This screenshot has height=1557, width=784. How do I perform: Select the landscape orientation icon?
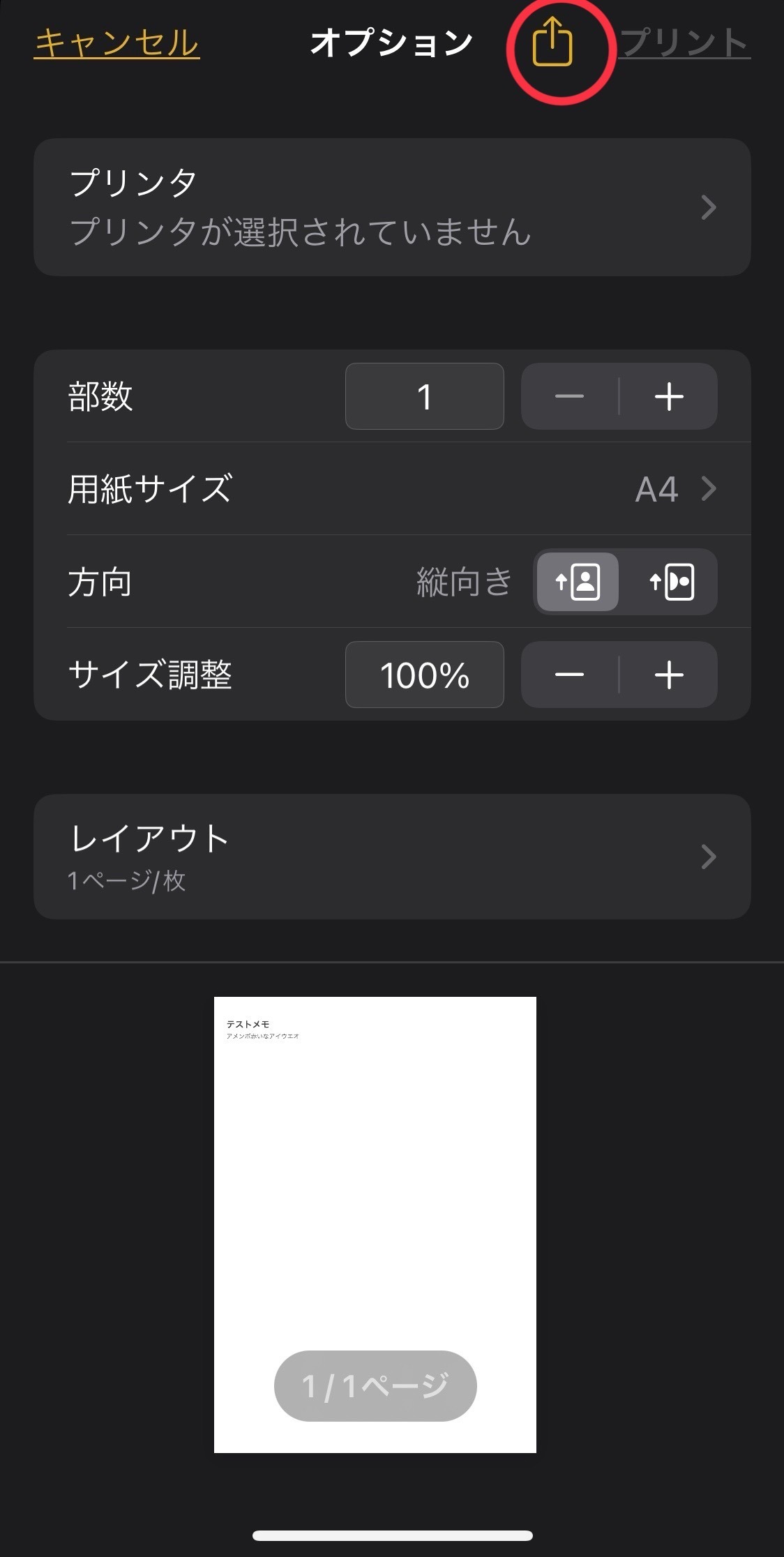(x=672, y=582)
